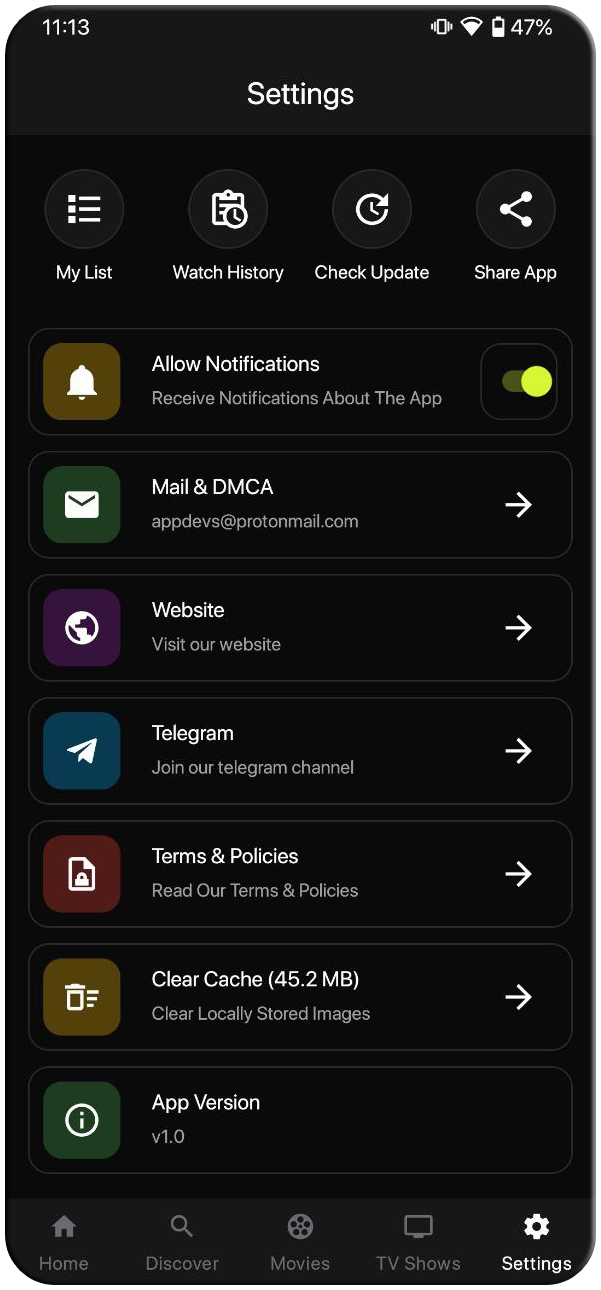Switch to the Discover tab
The height and width of the screenshot is (1290, 601).
[x=182, y=1243]
